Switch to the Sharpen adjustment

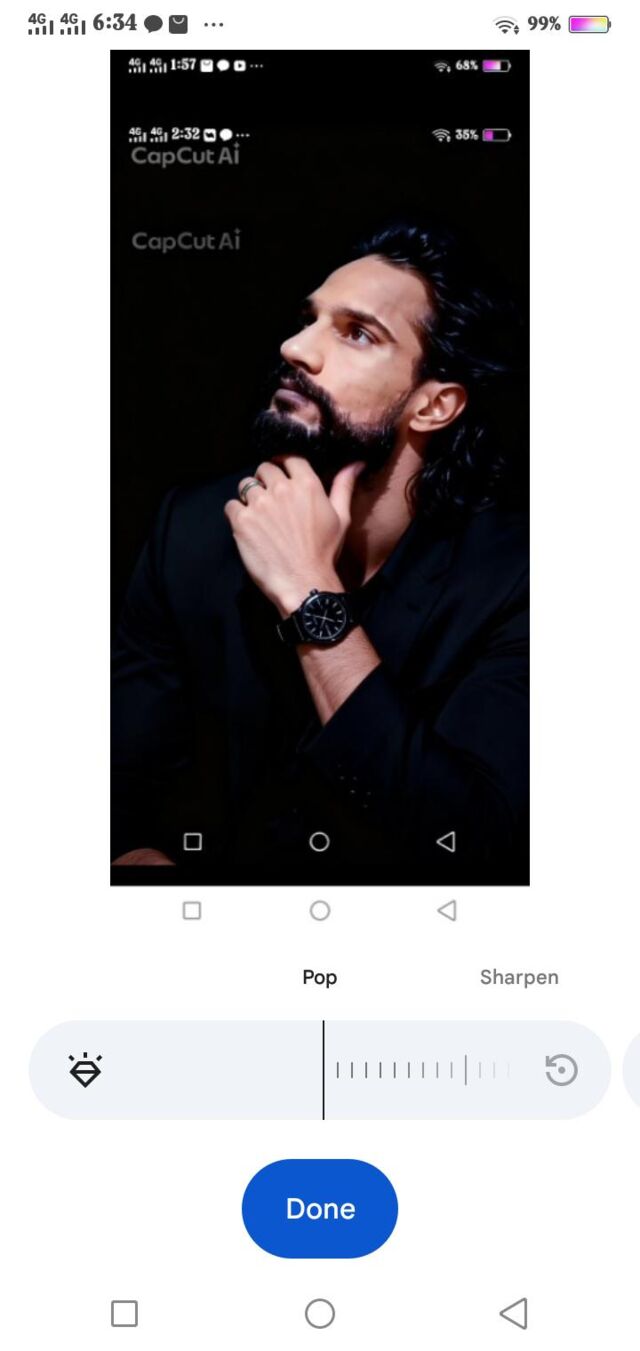(x=519, y=977)
